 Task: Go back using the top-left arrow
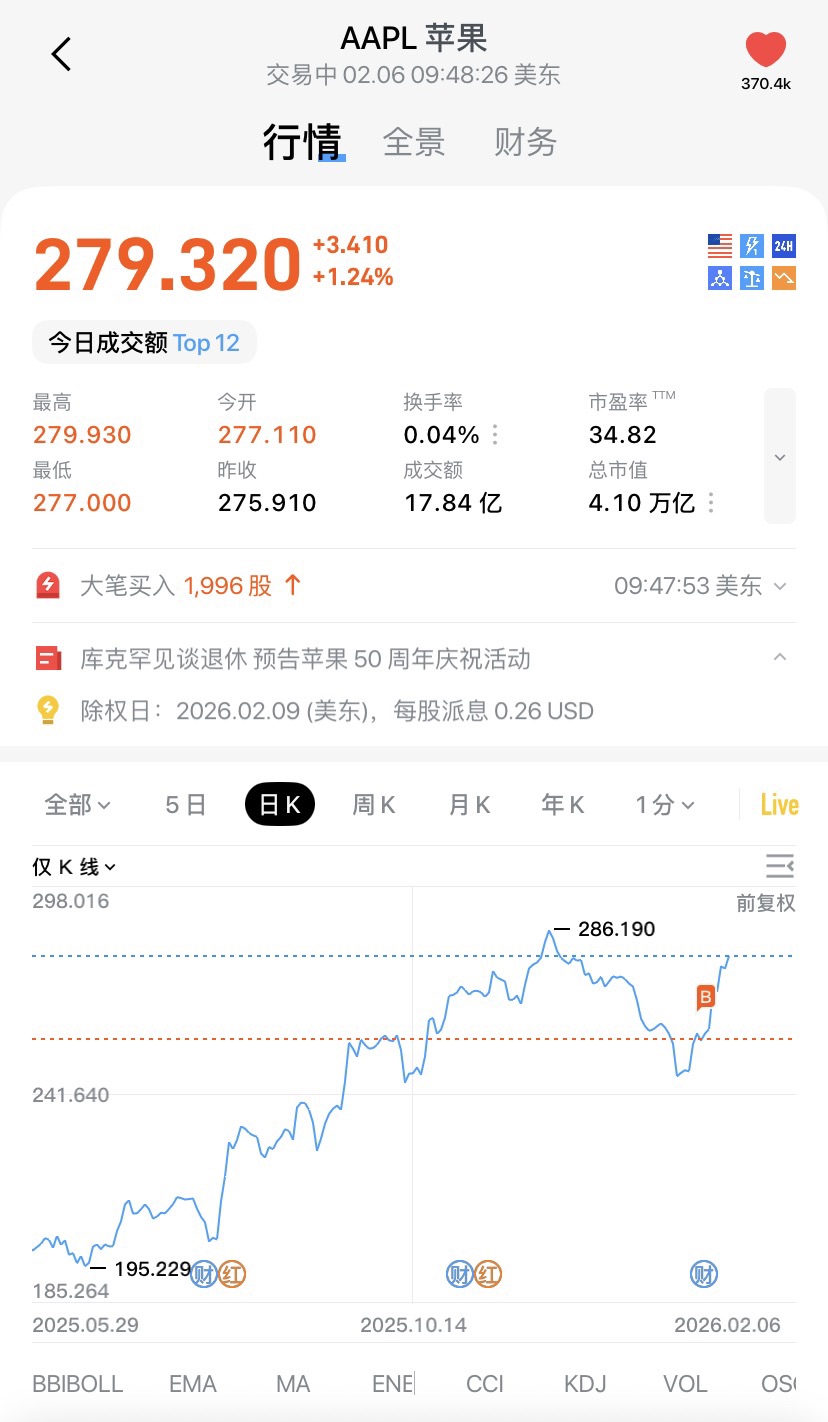point(61,54)
